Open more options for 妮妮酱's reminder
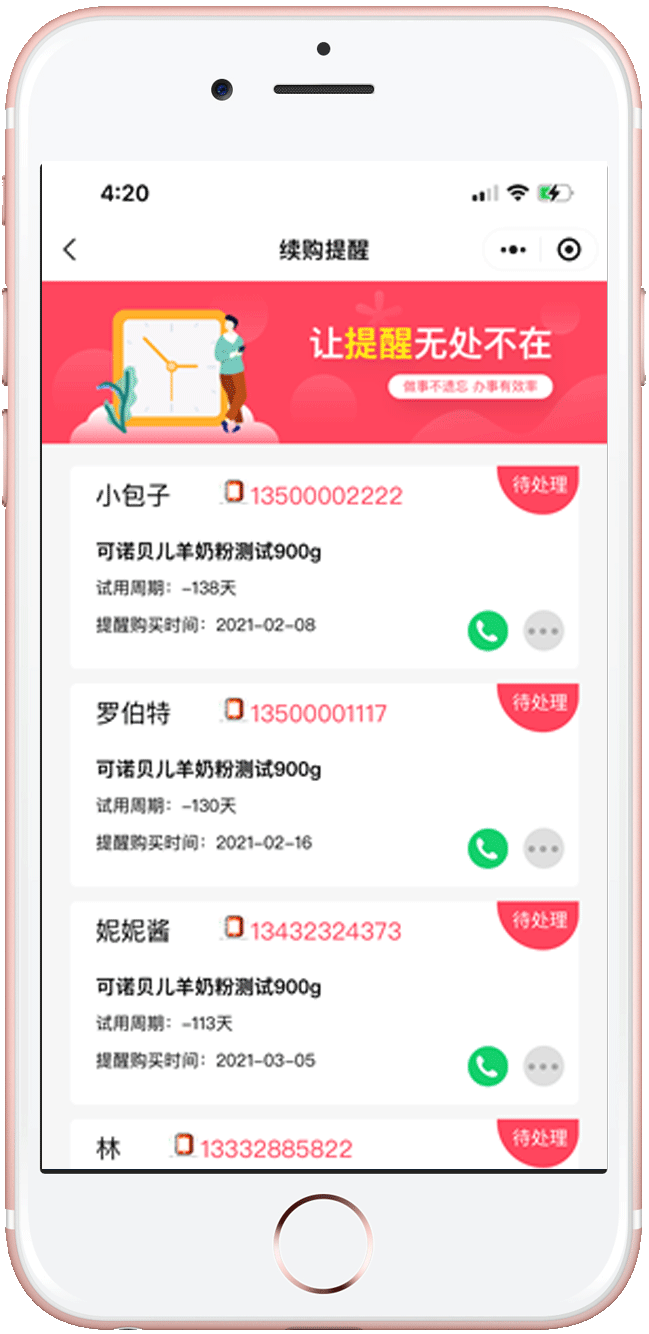The height and width of the screenshot is (1334, 649). coord(543,1066)
